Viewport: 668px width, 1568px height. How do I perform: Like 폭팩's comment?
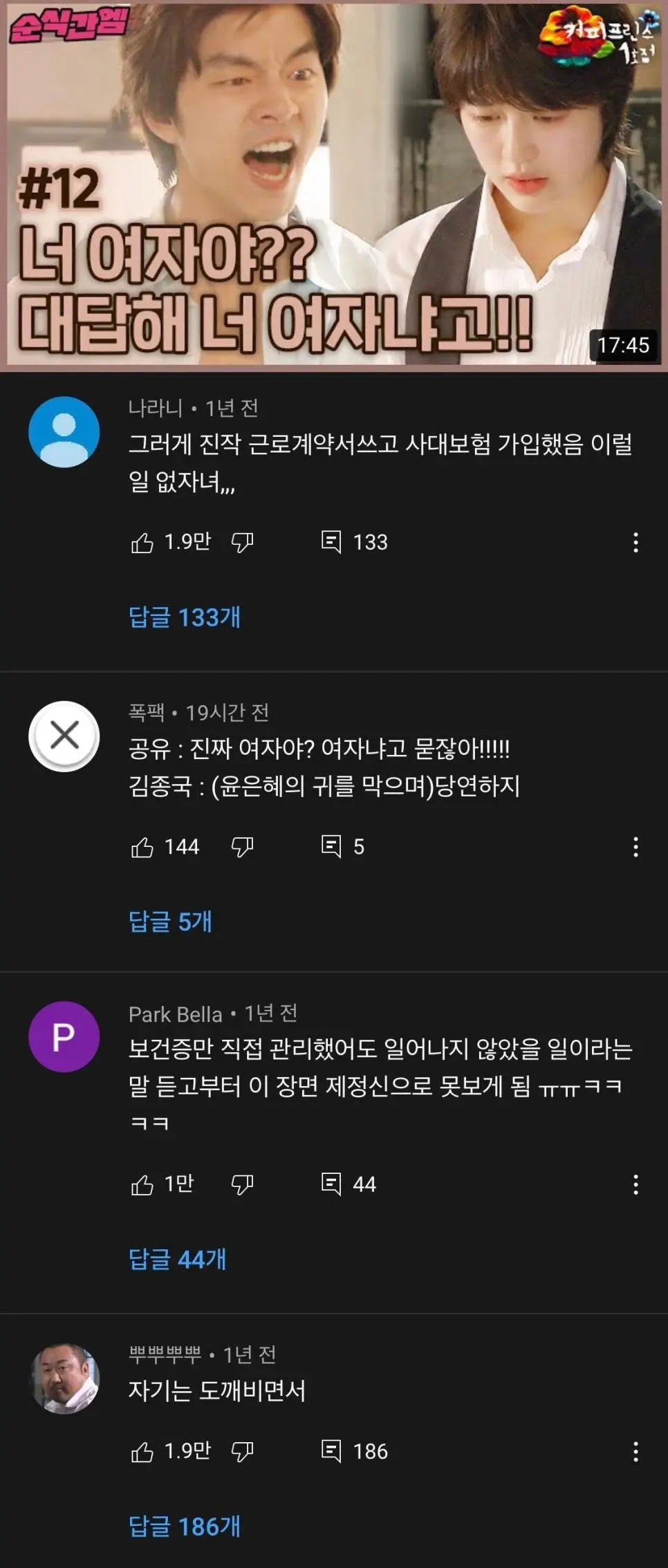142,847
